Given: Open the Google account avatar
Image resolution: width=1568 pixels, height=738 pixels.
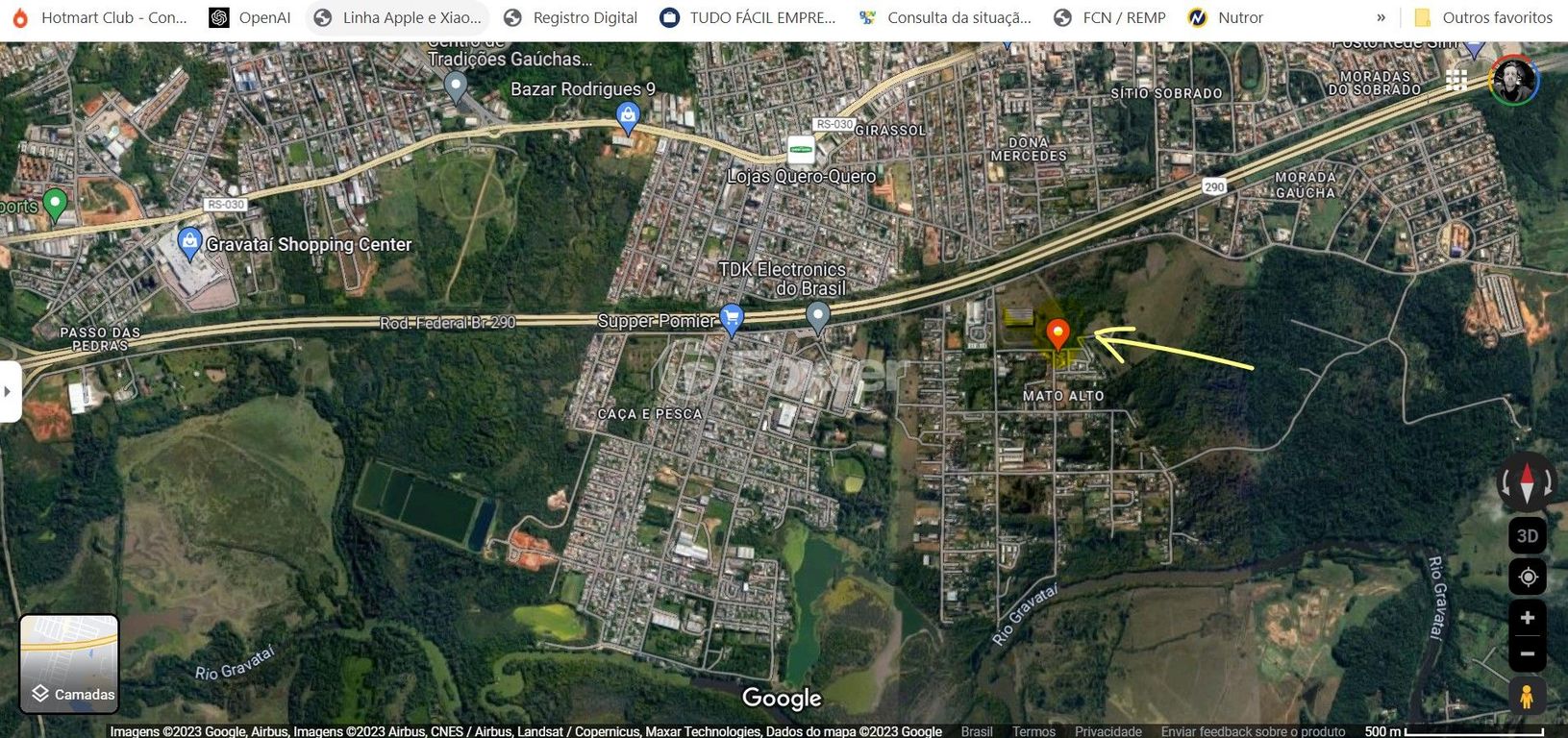Looking at the screenshot, I should click(1513, 80).
